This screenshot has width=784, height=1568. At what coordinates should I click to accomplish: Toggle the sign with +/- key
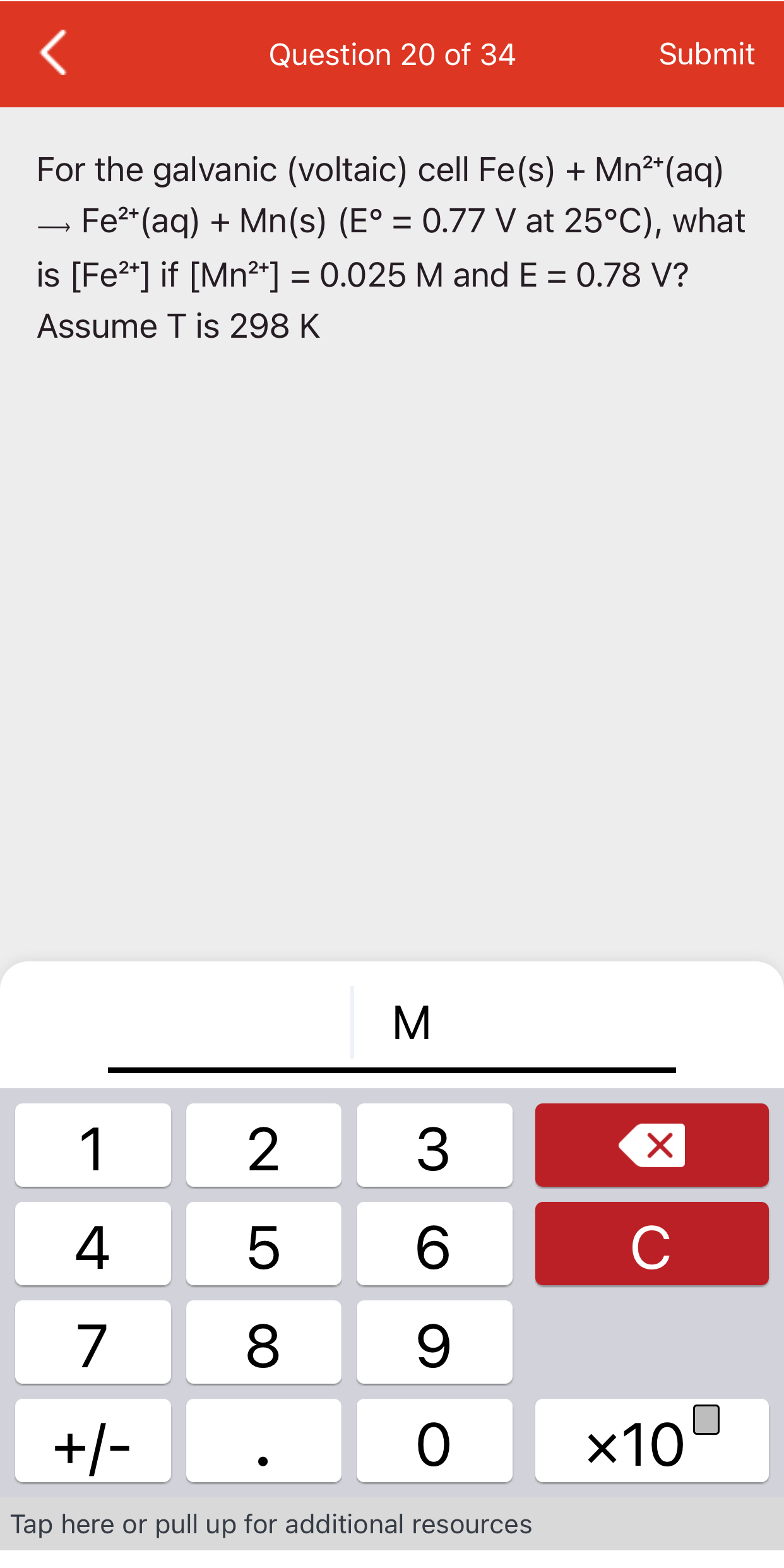pos(93,1441)
